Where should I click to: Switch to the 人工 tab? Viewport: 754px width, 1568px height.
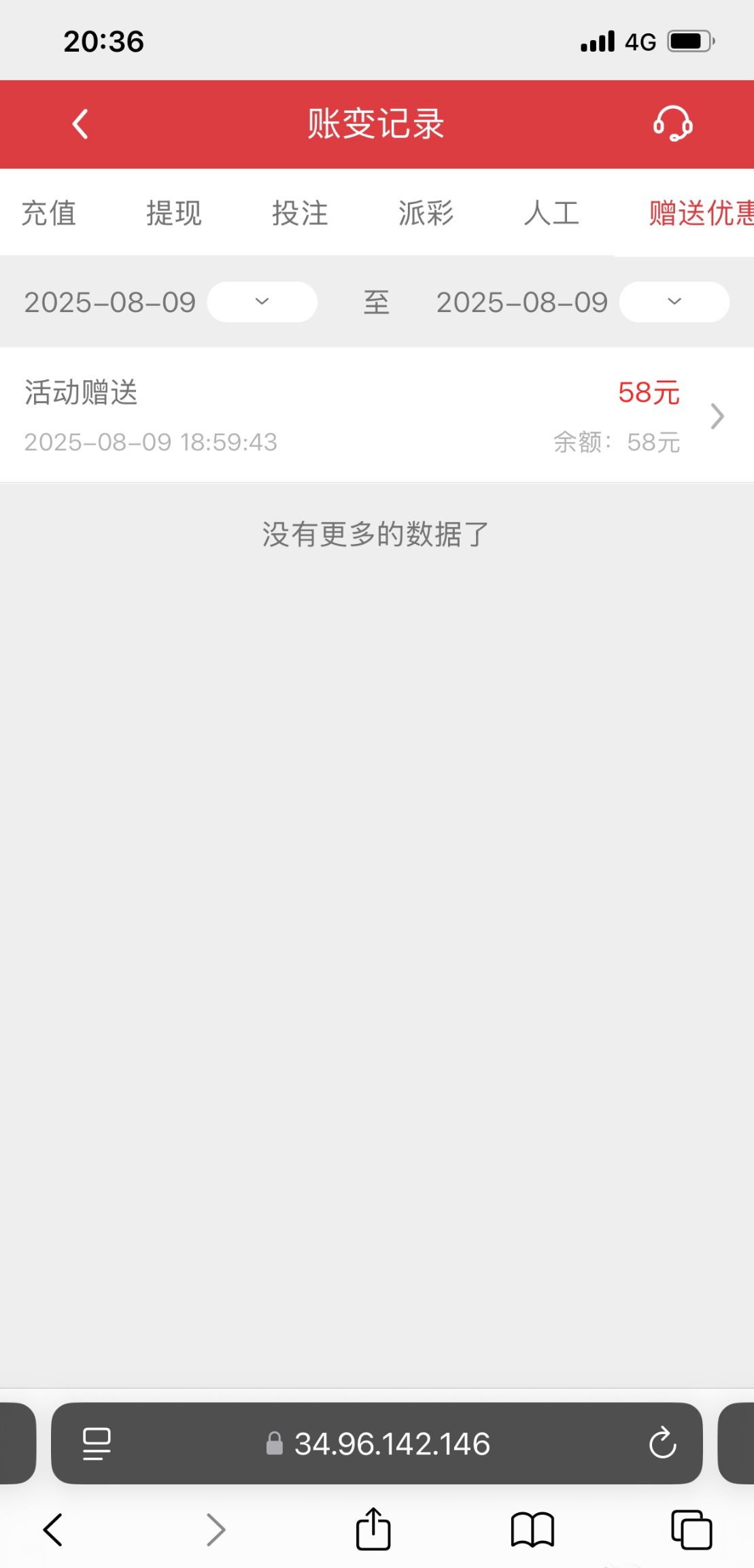[x=551, y=213]
